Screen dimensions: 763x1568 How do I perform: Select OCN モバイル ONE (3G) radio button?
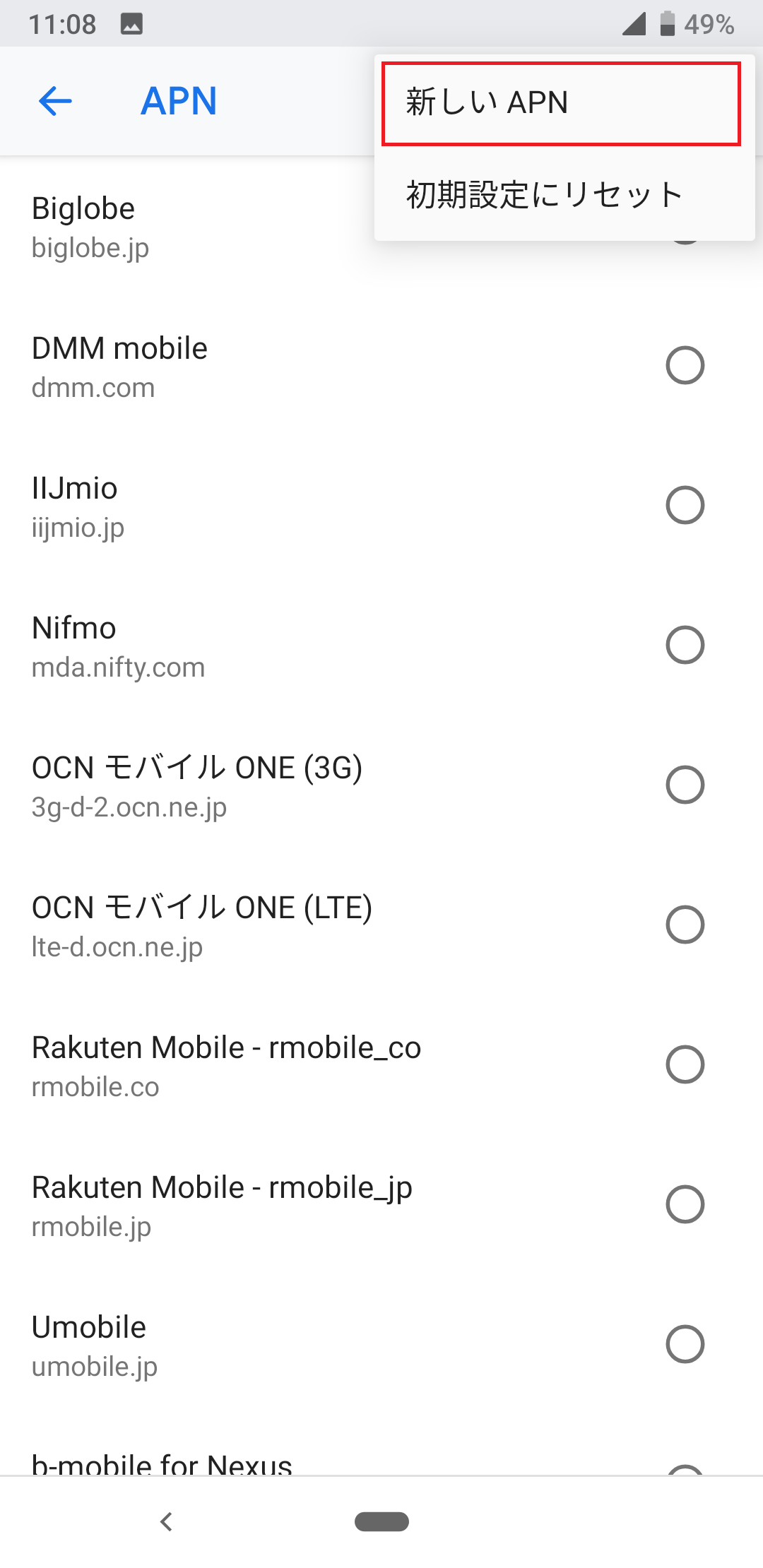pos(685,785)
